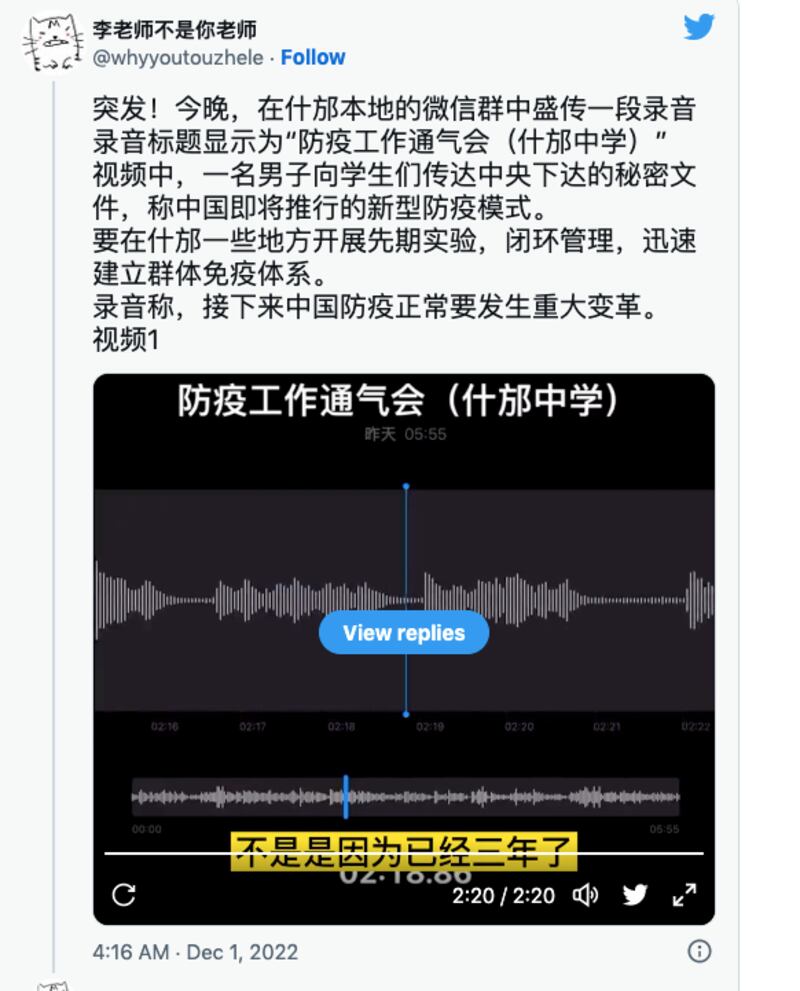Image resolution: width=800 pixels, height=991 pixels.
Task: Open 李老师不是你老师 profile avatar
Action: pyautogui.click(x=53, y=43)
